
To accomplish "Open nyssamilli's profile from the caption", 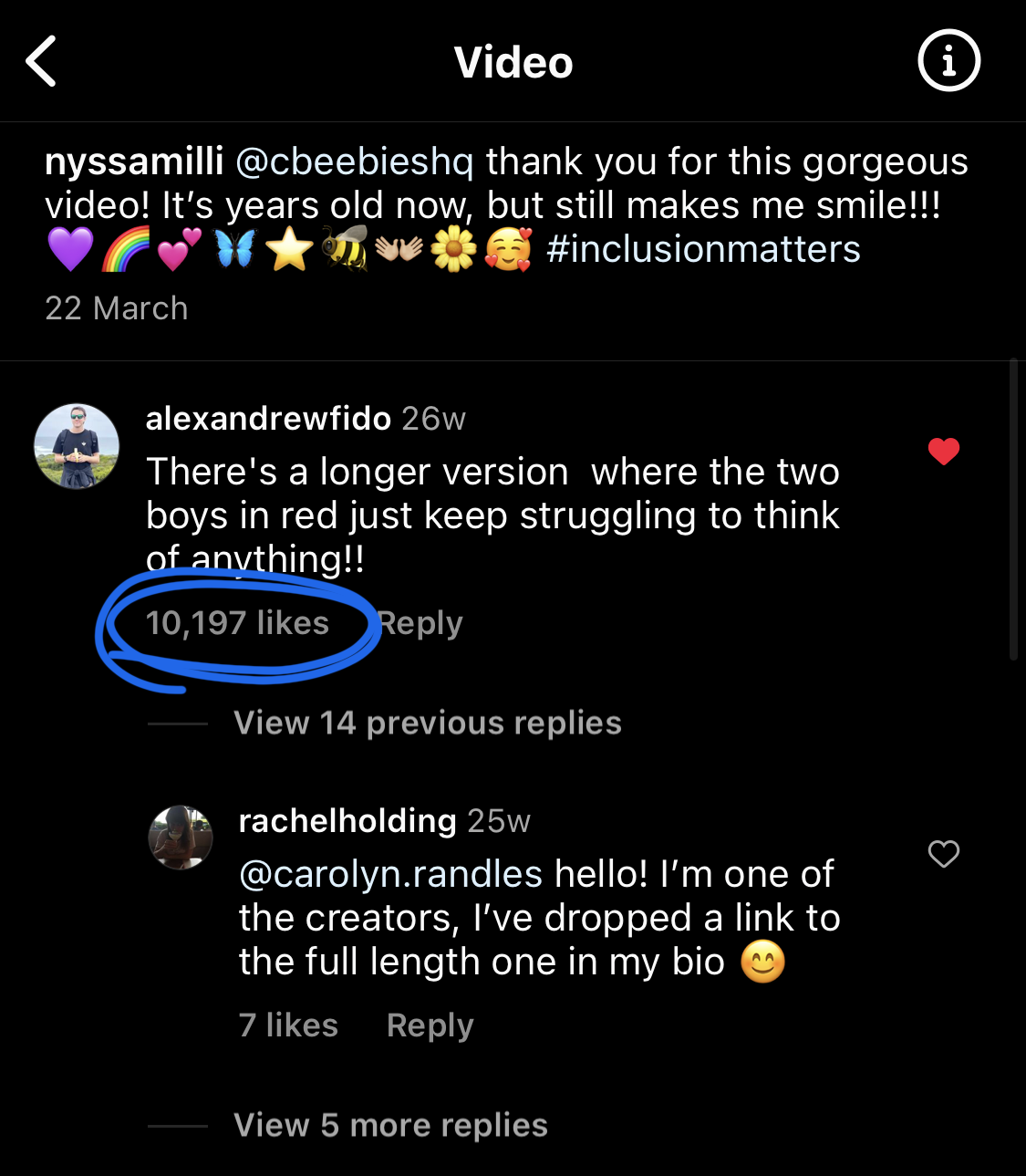I will [134, 161].
